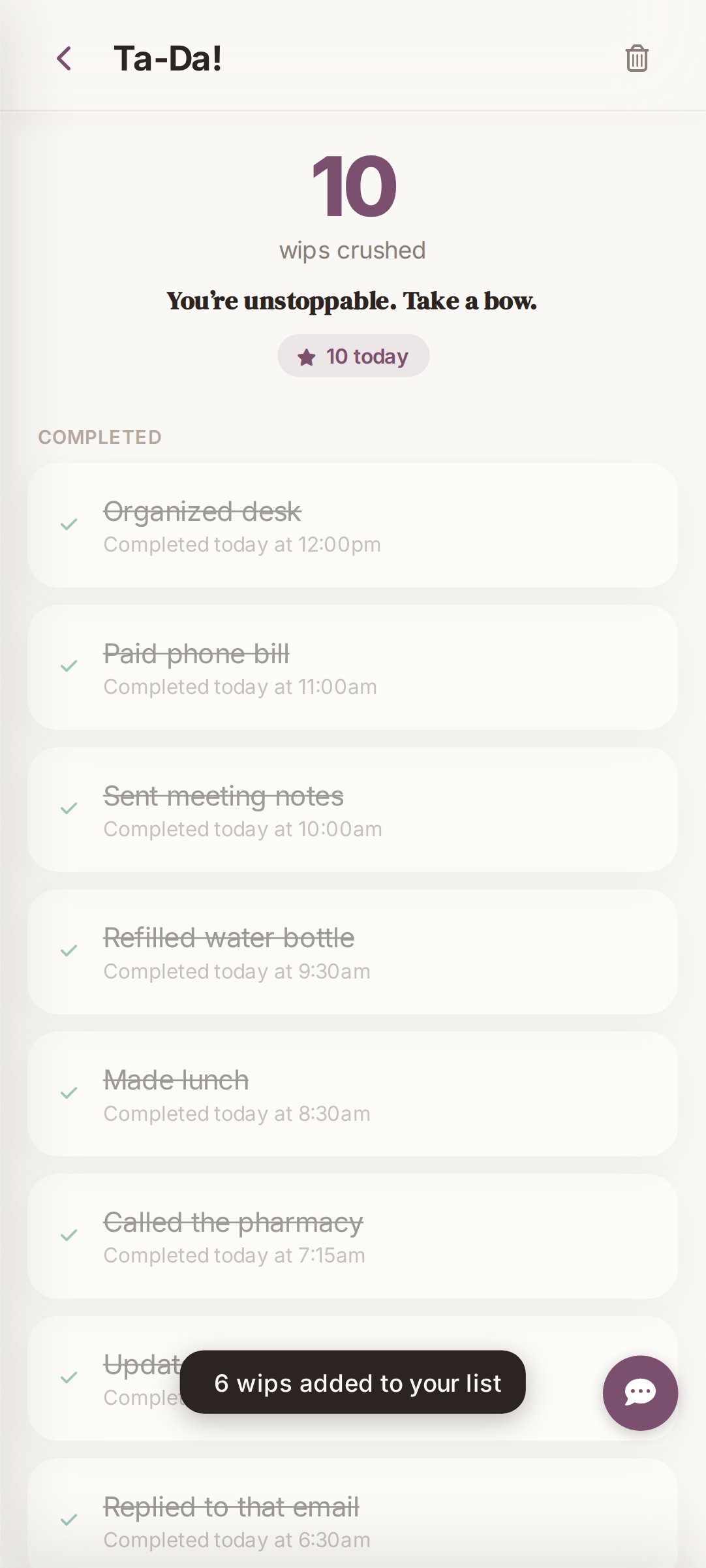Open the chat bubble floating button

[639, 1391]
